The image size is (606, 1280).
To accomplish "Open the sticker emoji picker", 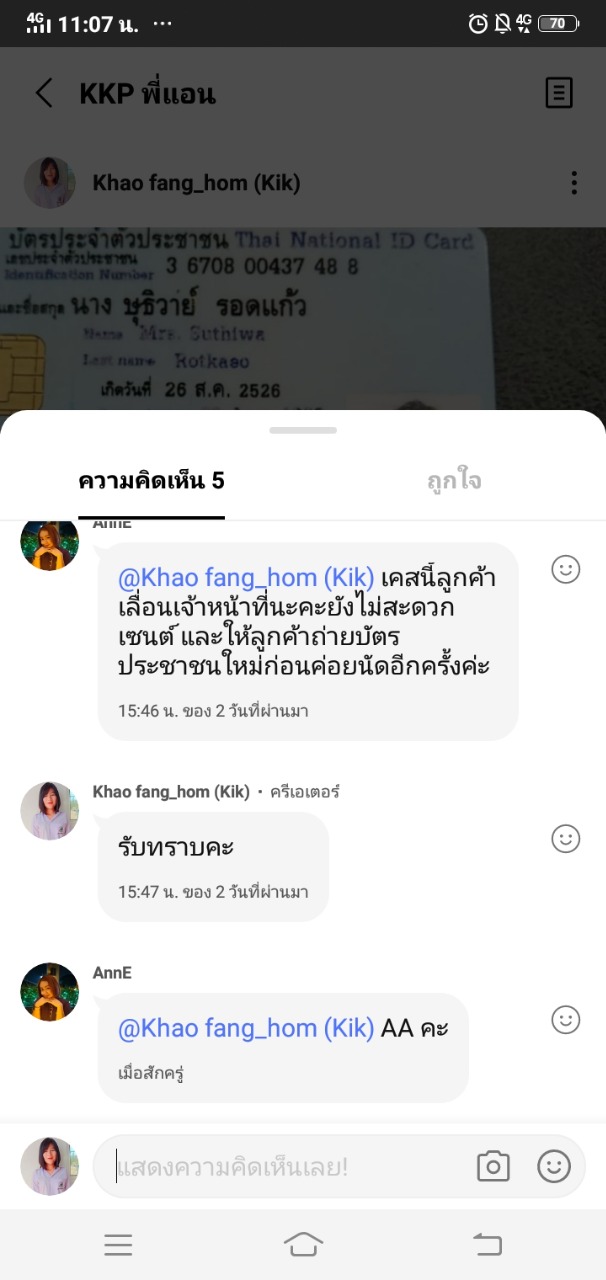I will point(553,1166).
